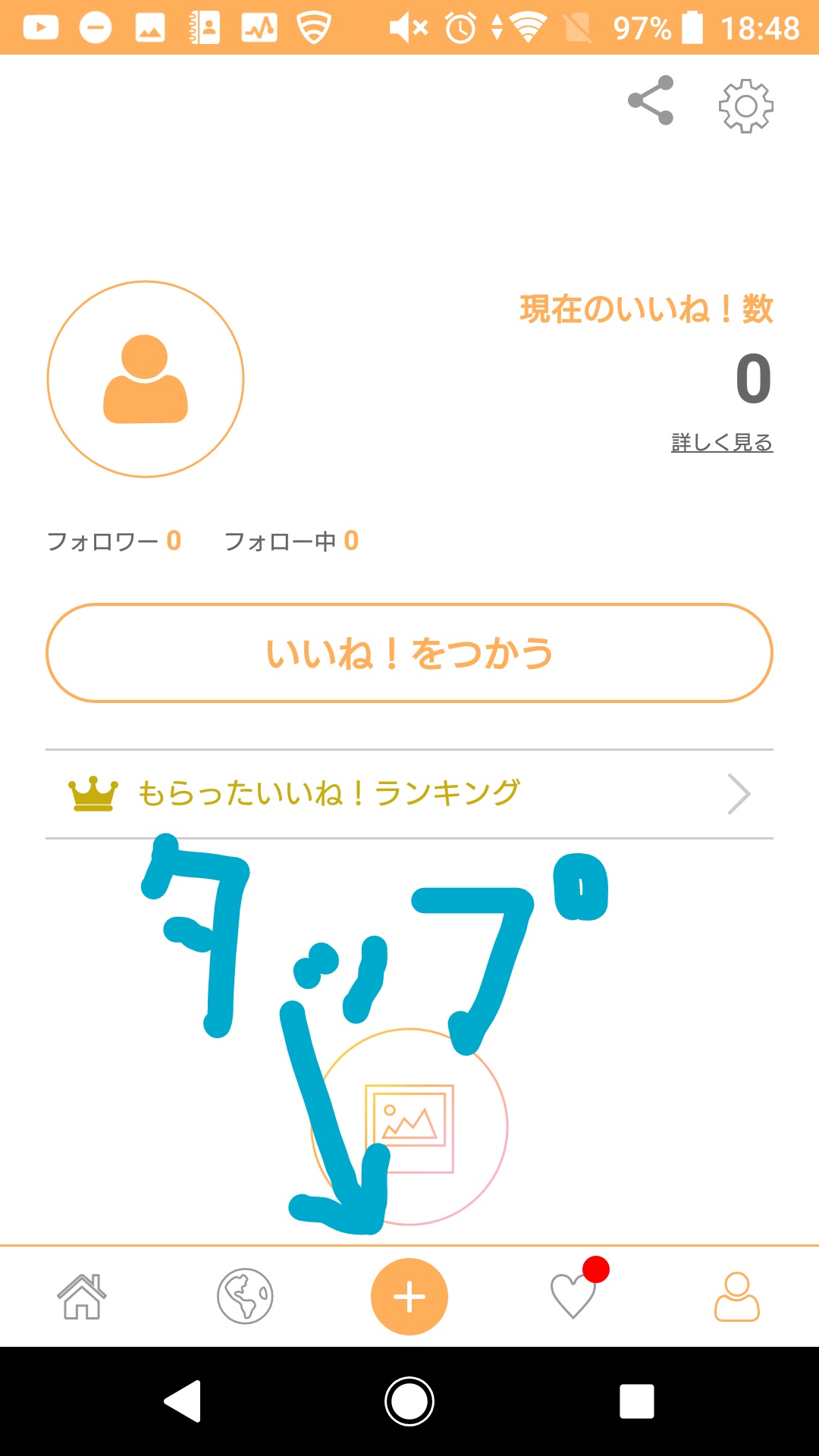Tap the profile avatar picture
This screenshot has width=819, height=1456.
coord(146,379)
